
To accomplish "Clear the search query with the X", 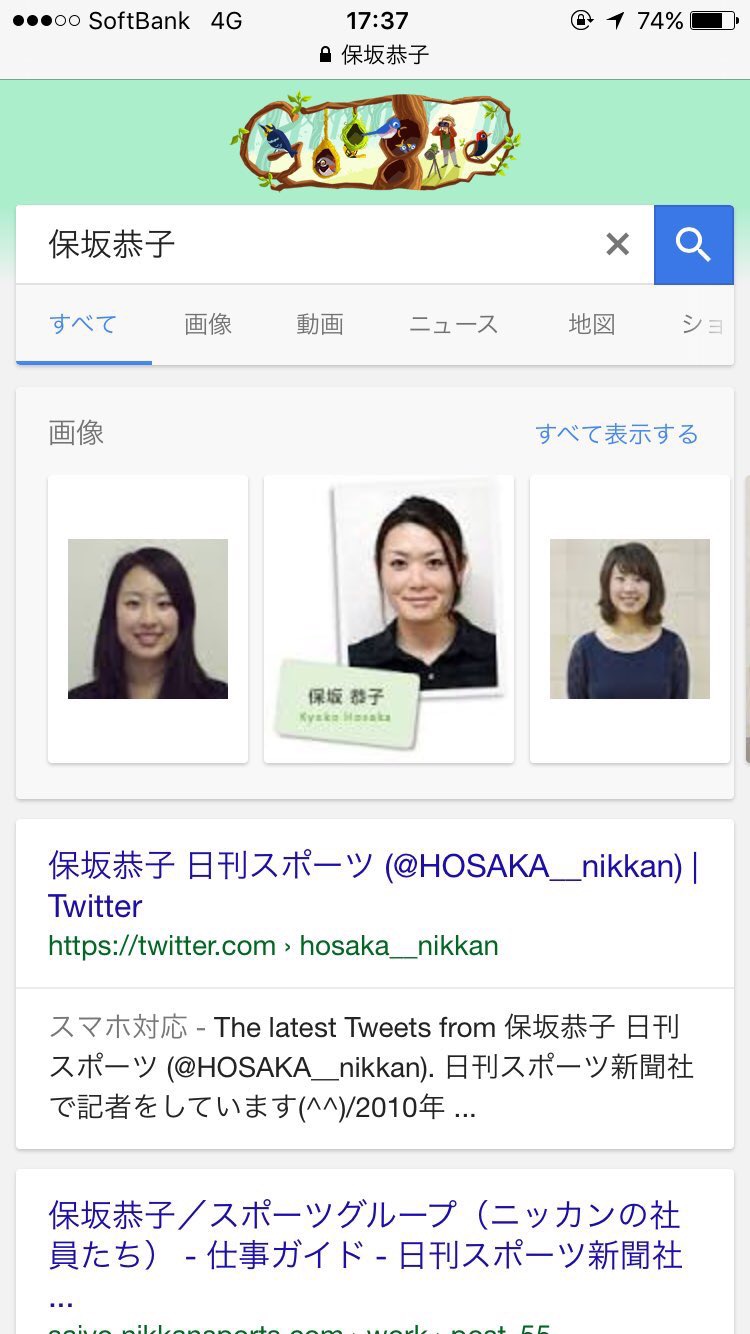I will [618, 245].
